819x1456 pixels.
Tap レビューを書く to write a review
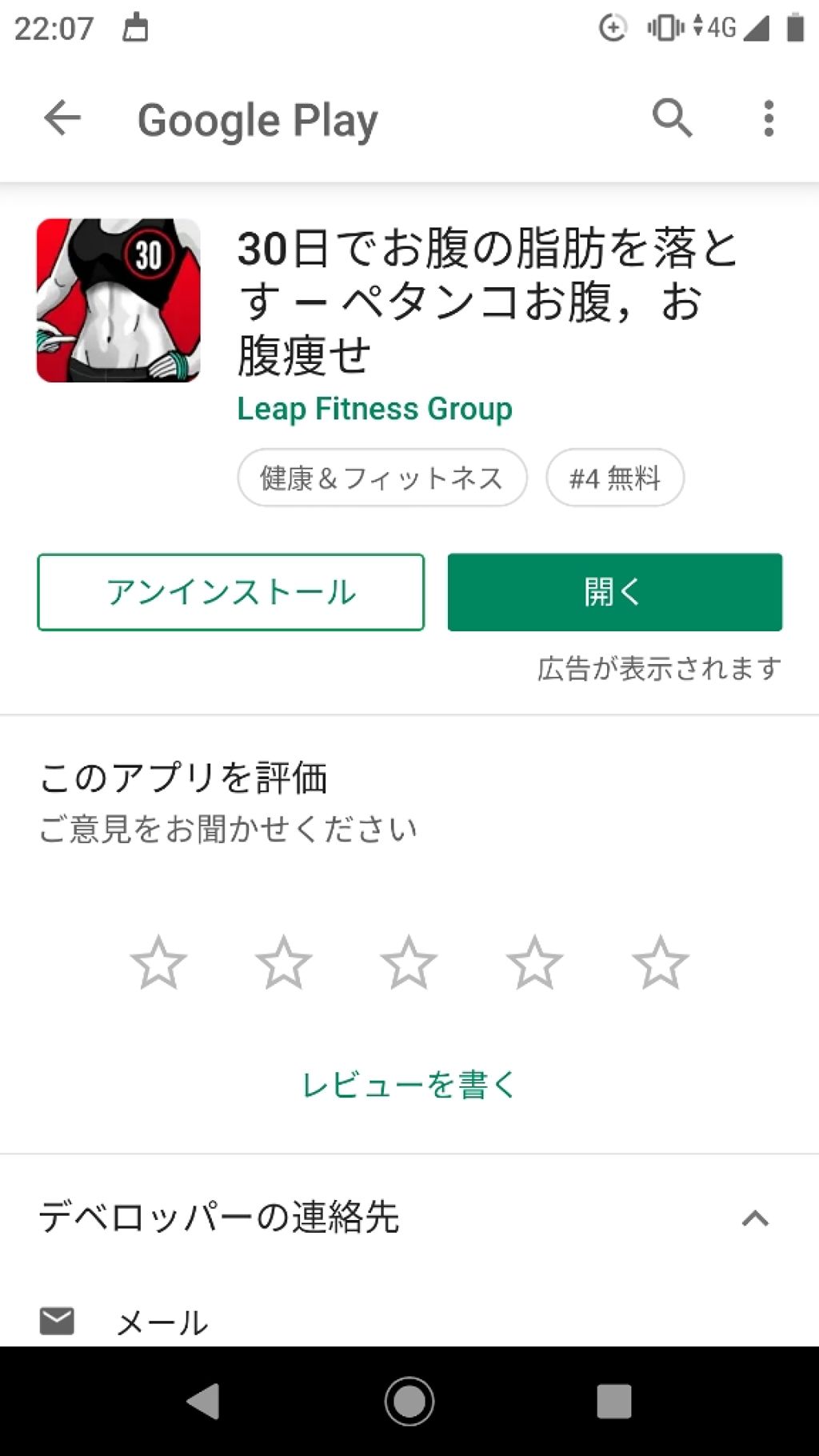(409, 1085)
